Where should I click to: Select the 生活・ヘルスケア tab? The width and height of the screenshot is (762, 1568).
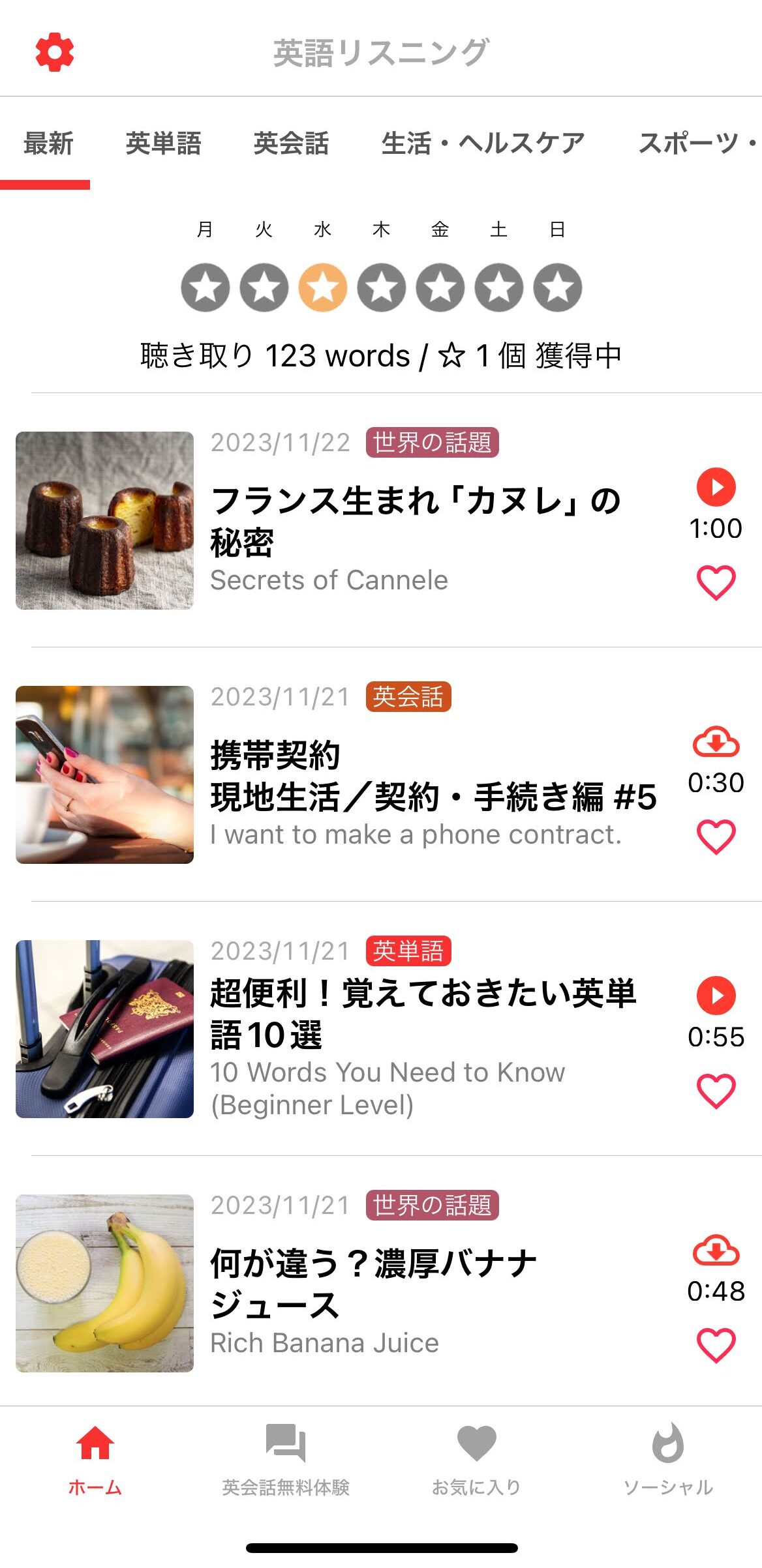tap(483, 143)
